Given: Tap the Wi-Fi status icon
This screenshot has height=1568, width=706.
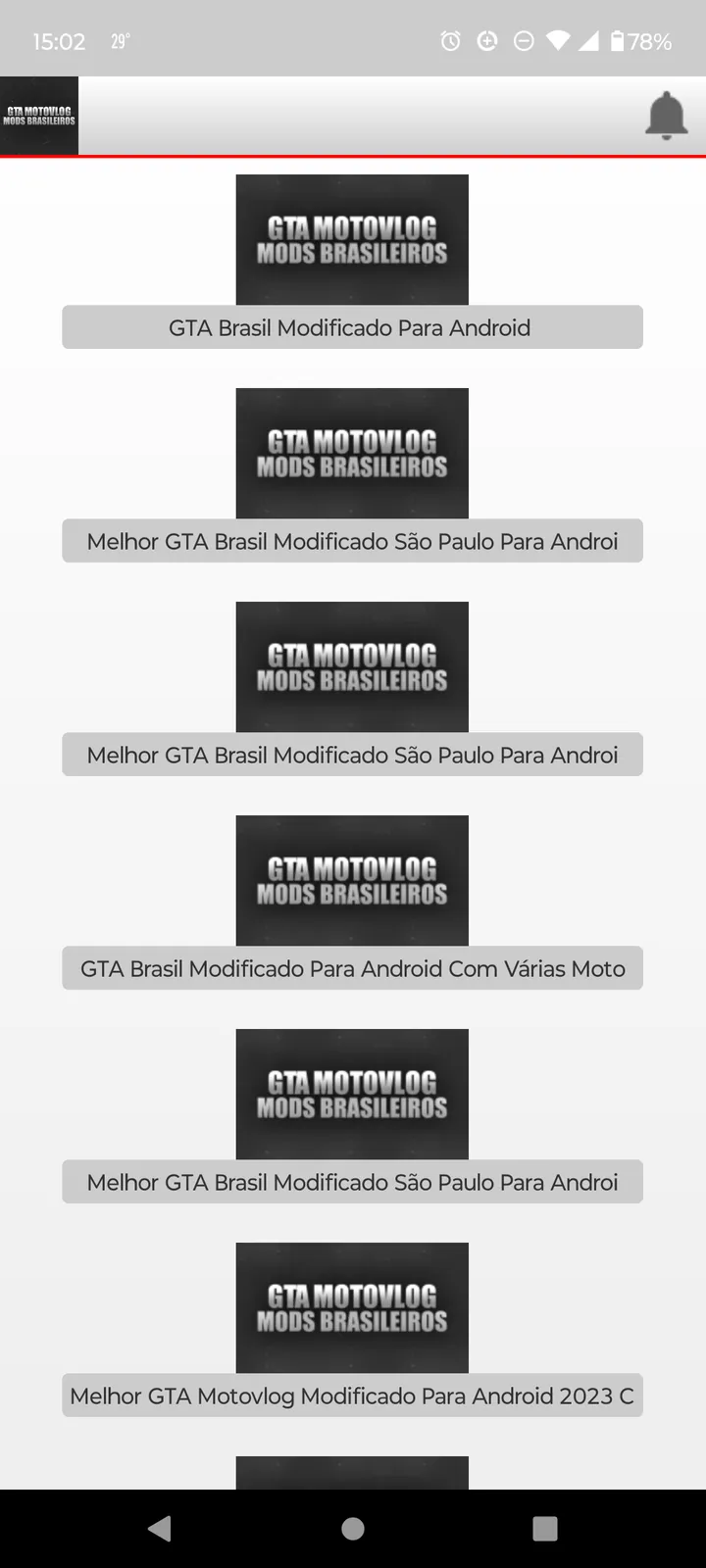Looking at the screenshot, I should [560, 40].
